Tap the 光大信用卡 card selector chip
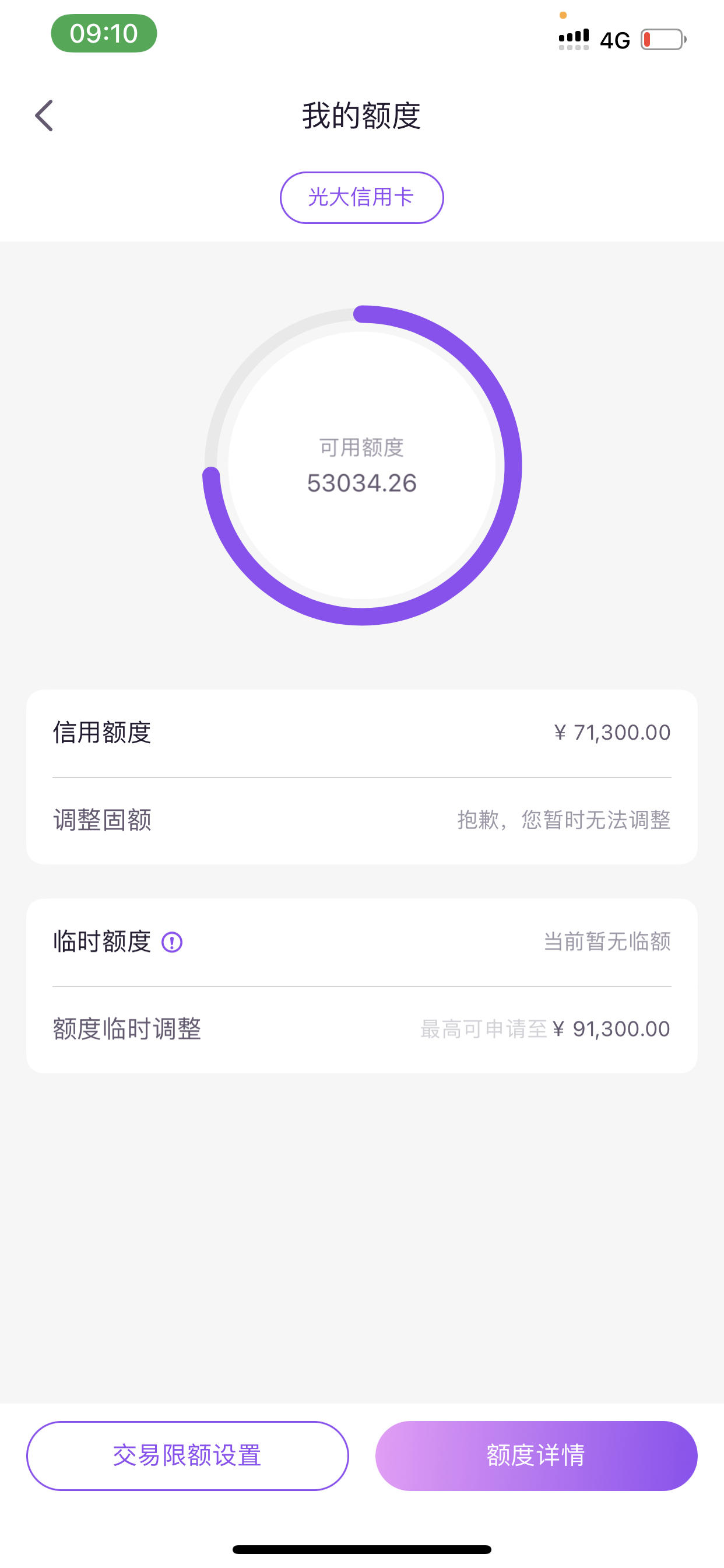Image resolution: width=724 pixels, height=1568 pixels. [361, 197]
